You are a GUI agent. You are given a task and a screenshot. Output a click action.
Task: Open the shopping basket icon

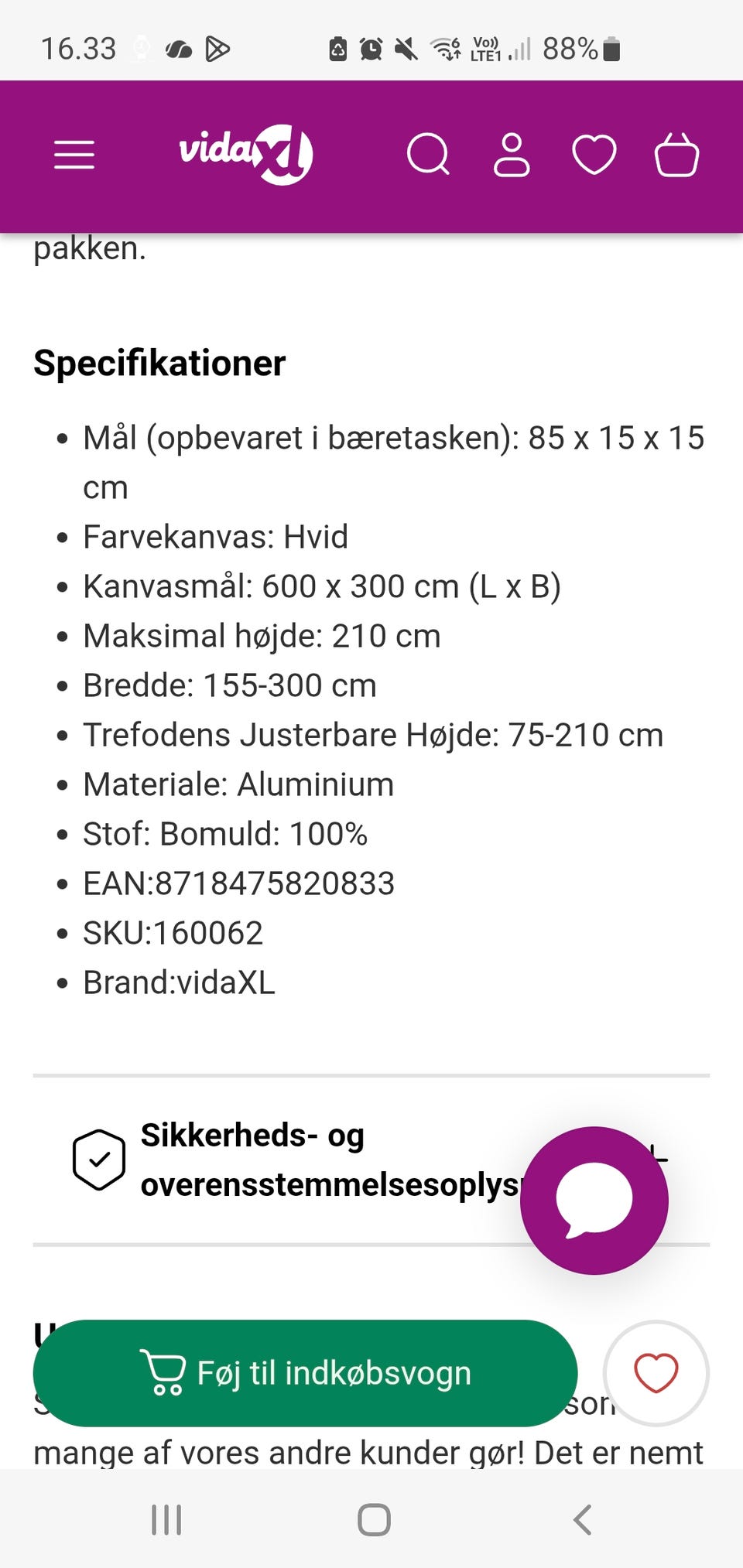[x=677, y=155]
